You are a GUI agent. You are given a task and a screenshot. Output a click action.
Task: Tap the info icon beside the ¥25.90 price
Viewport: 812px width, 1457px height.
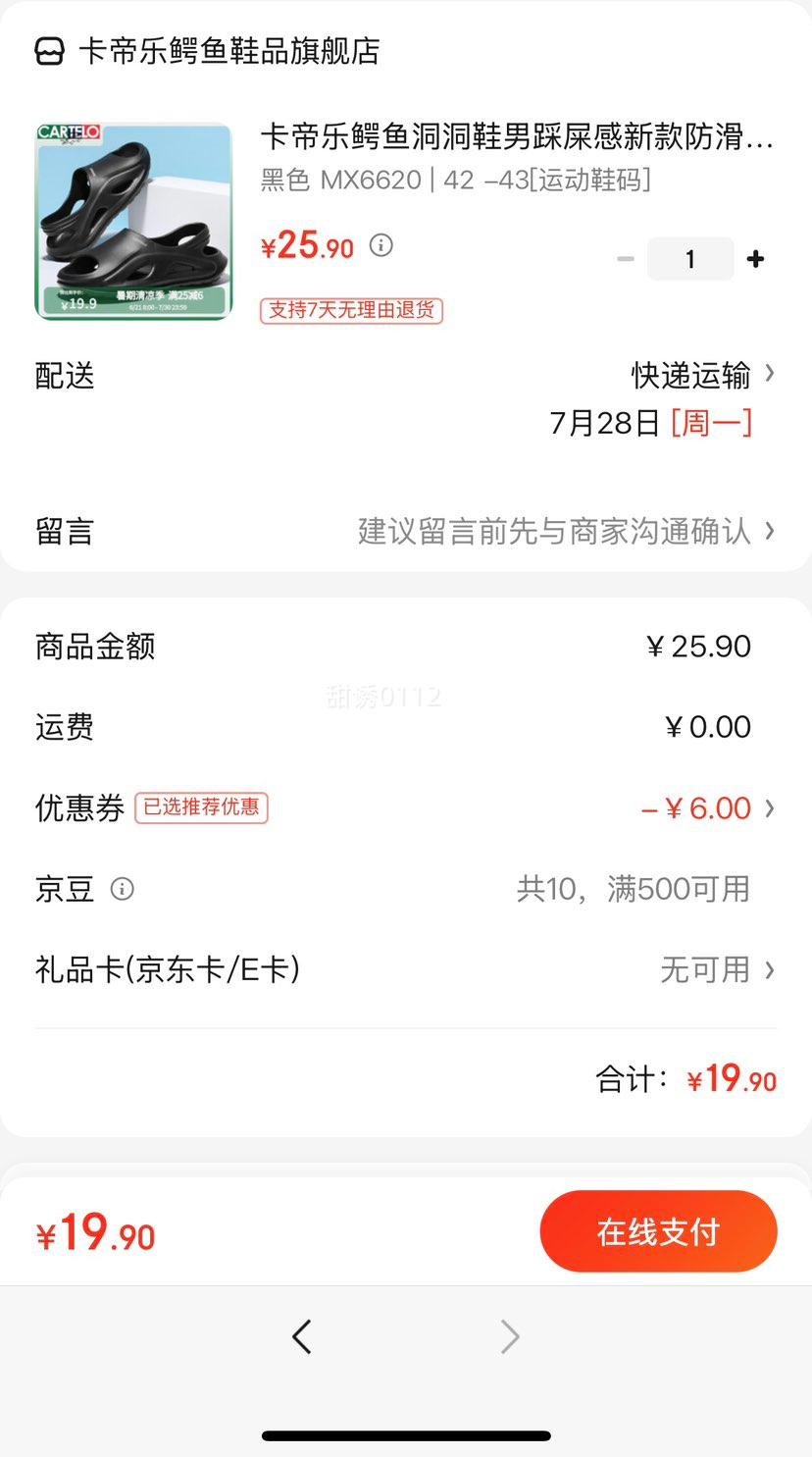click(x=381, y=245)
